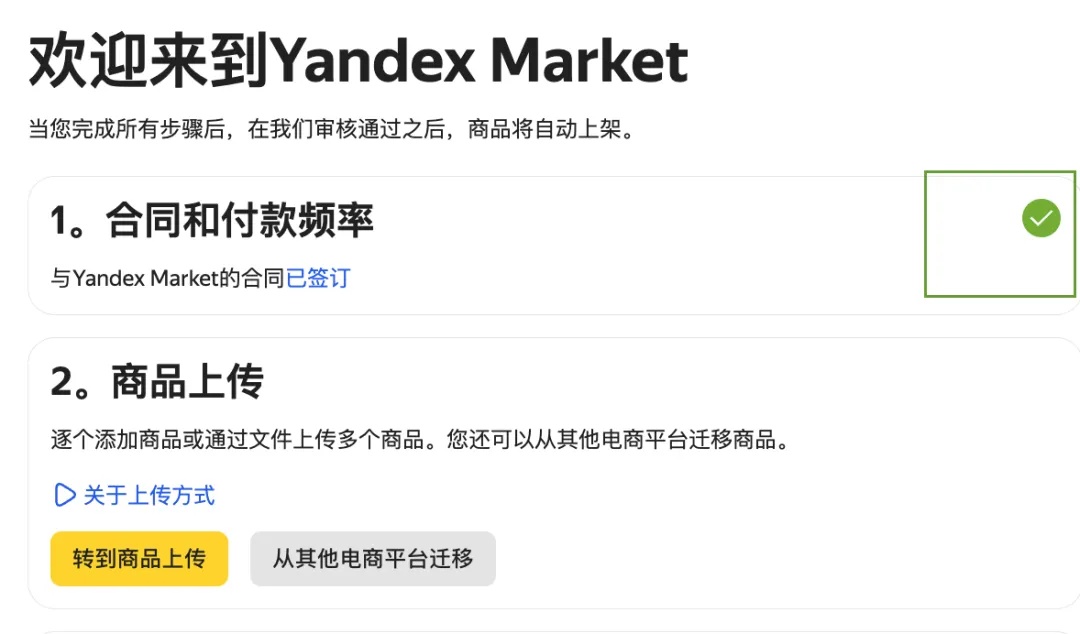Select 从其他电商平台迁移 button
The image size is (1080, 634).
click(373, 558)
